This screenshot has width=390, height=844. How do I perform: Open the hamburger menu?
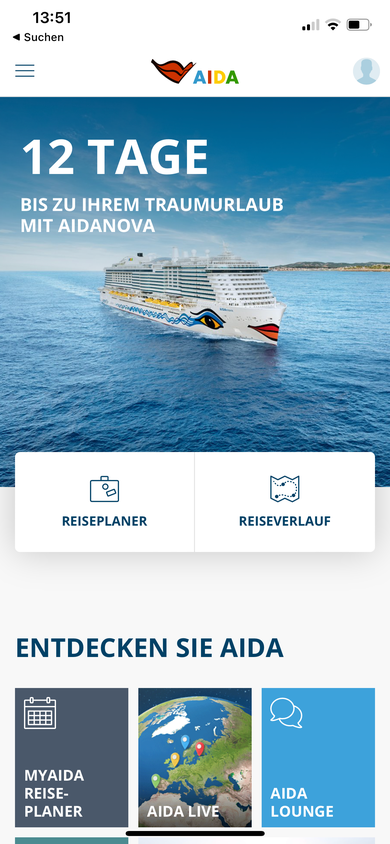point(25,71)
